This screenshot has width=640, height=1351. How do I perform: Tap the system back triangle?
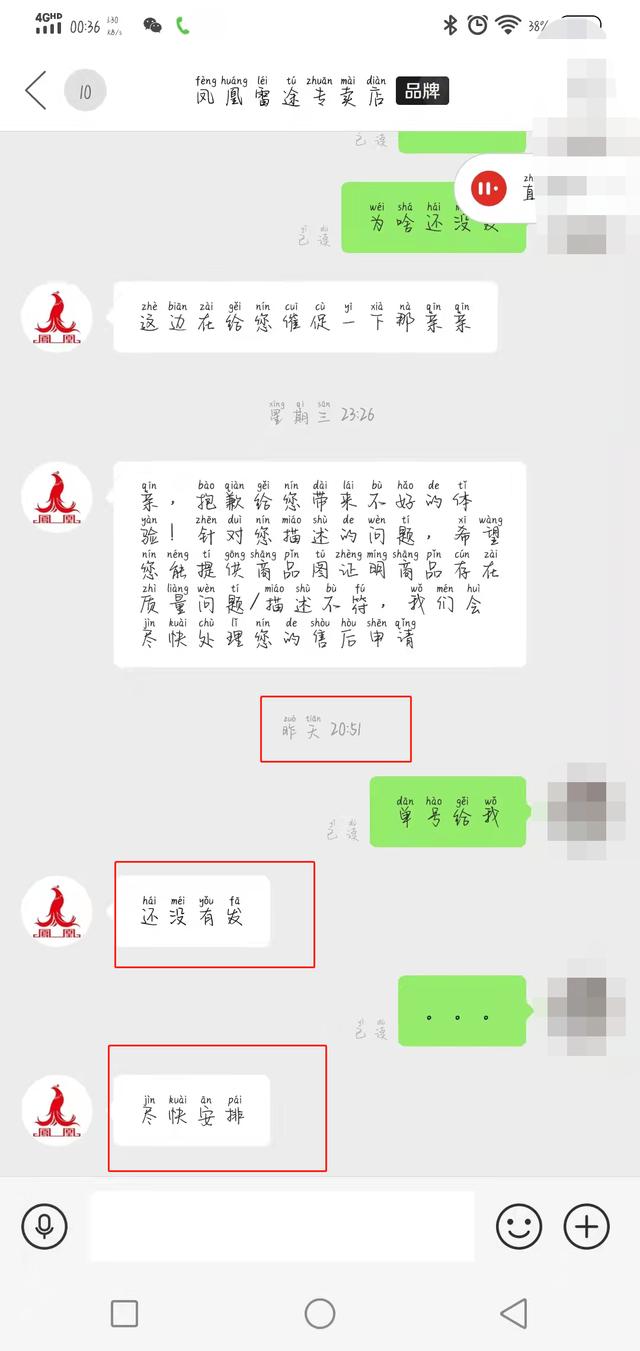point(514,1313)
